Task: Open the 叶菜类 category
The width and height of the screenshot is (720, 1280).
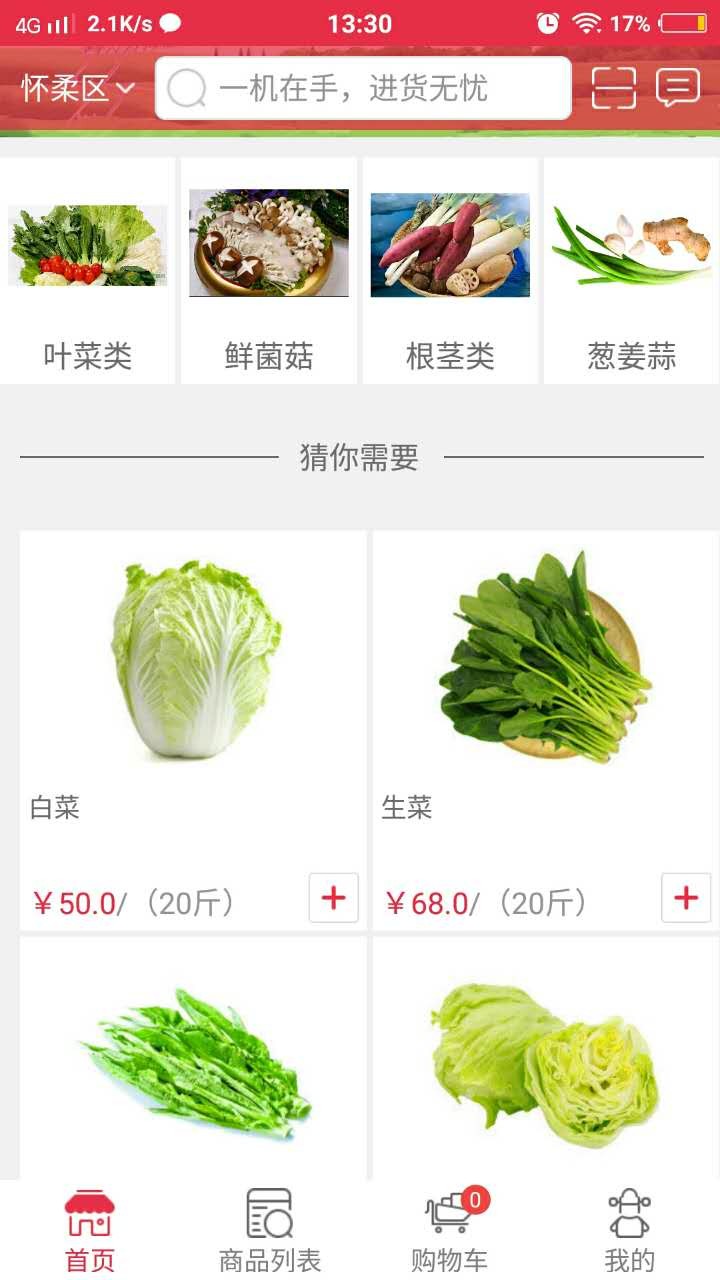Action: coord(88,270)
